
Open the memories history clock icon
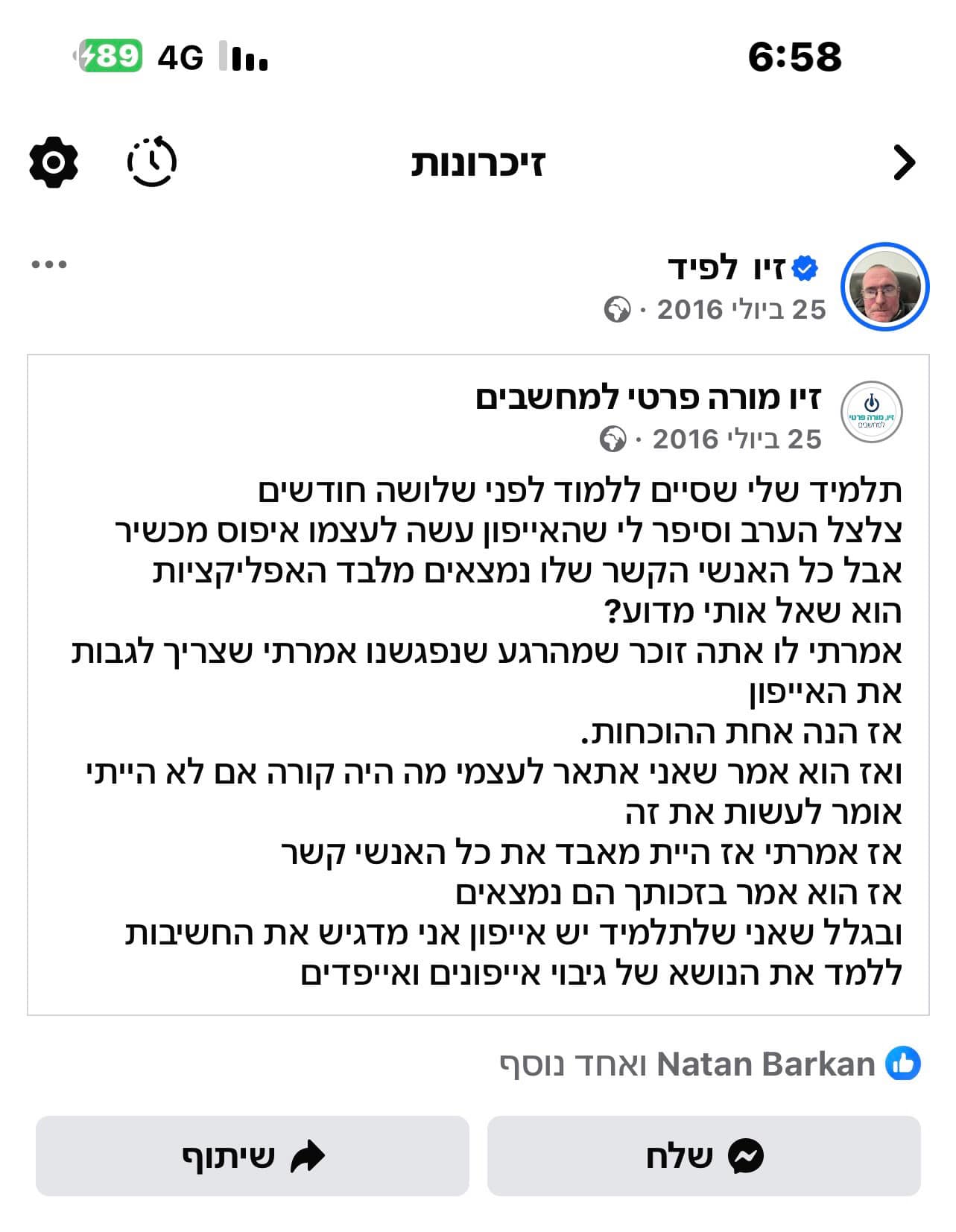(152, 162)
